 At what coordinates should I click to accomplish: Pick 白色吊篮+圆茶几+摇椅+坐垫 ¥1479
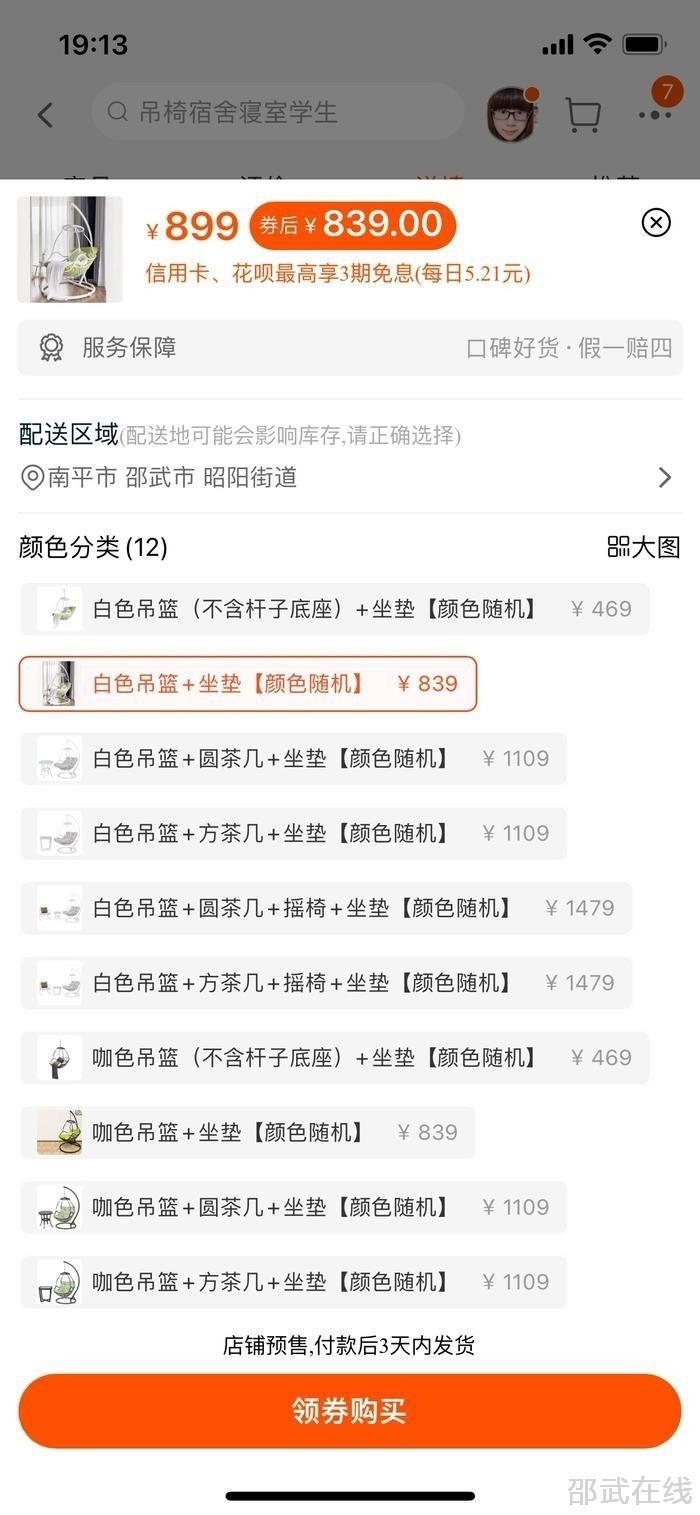(x=325, y=909)
